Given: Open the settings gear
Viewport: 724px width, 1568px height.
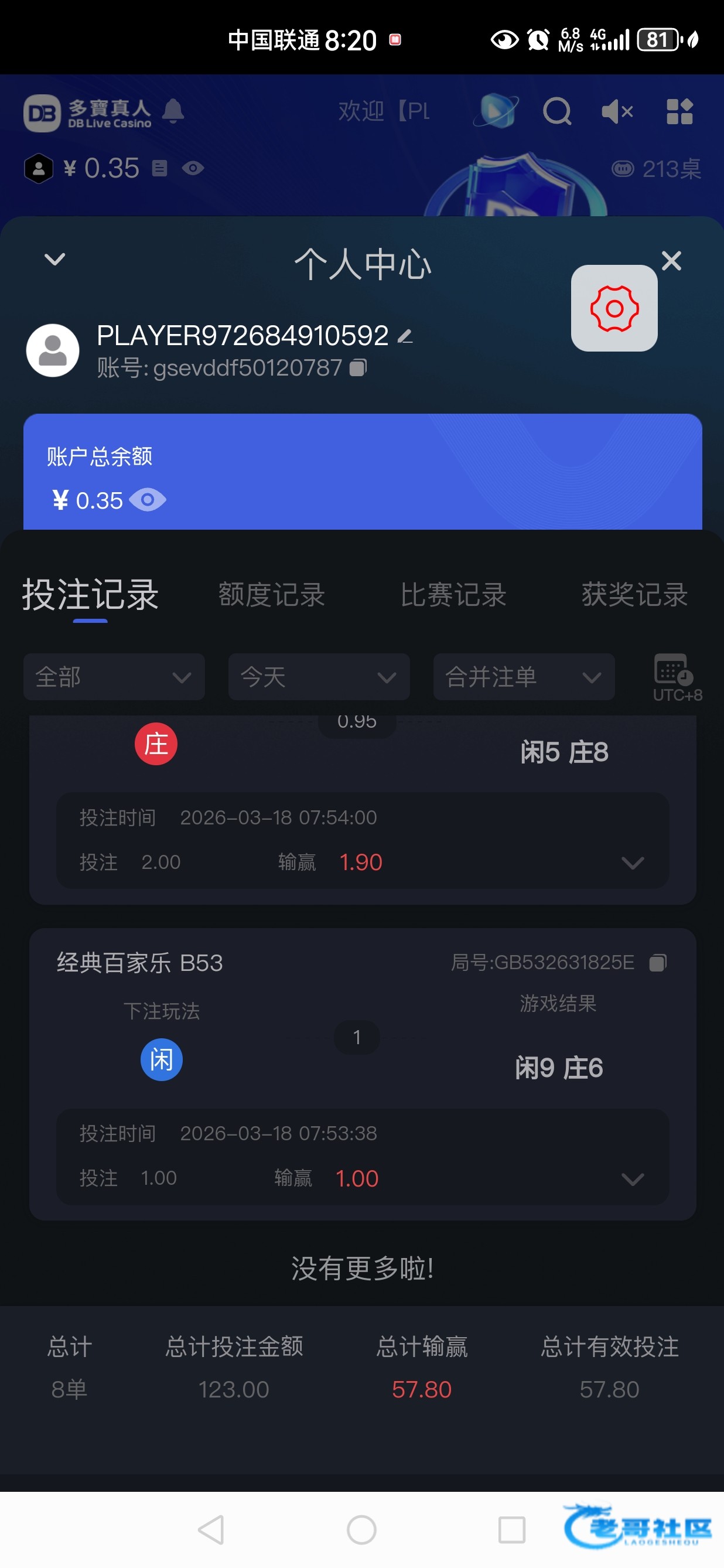Looking at the screenshot, I should (614, 309).
